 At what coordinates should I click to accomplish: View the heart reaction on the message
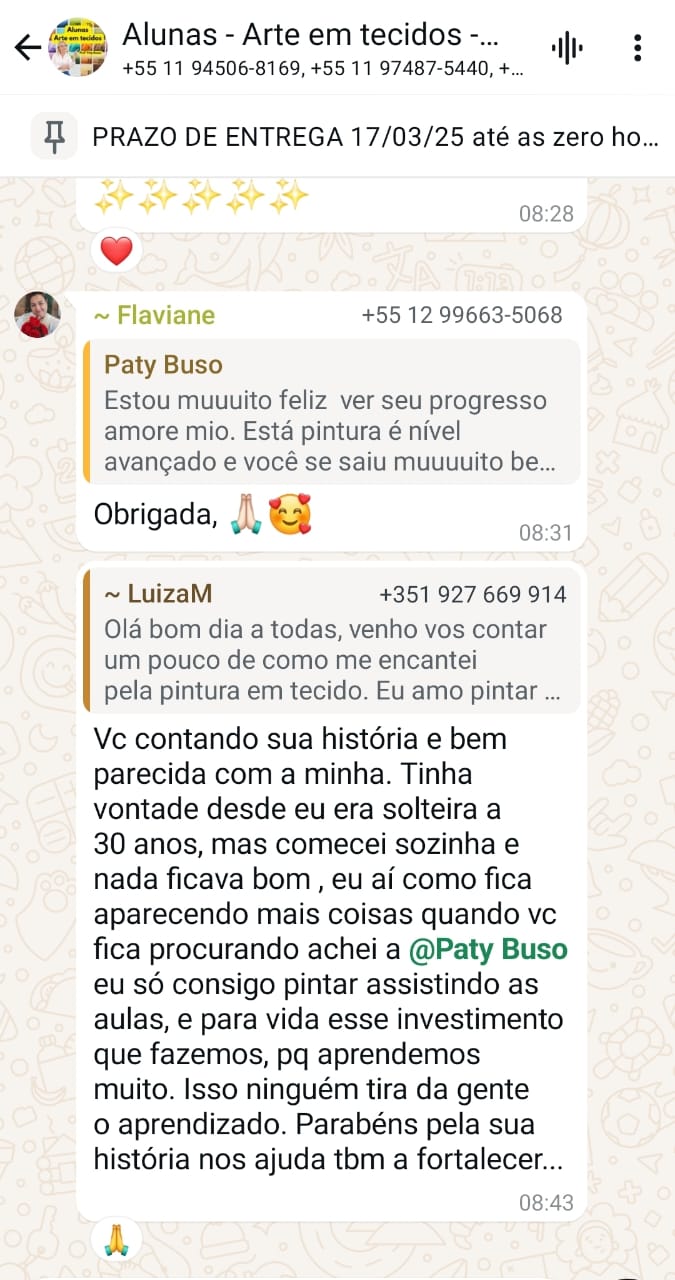(x=116, y=251)
